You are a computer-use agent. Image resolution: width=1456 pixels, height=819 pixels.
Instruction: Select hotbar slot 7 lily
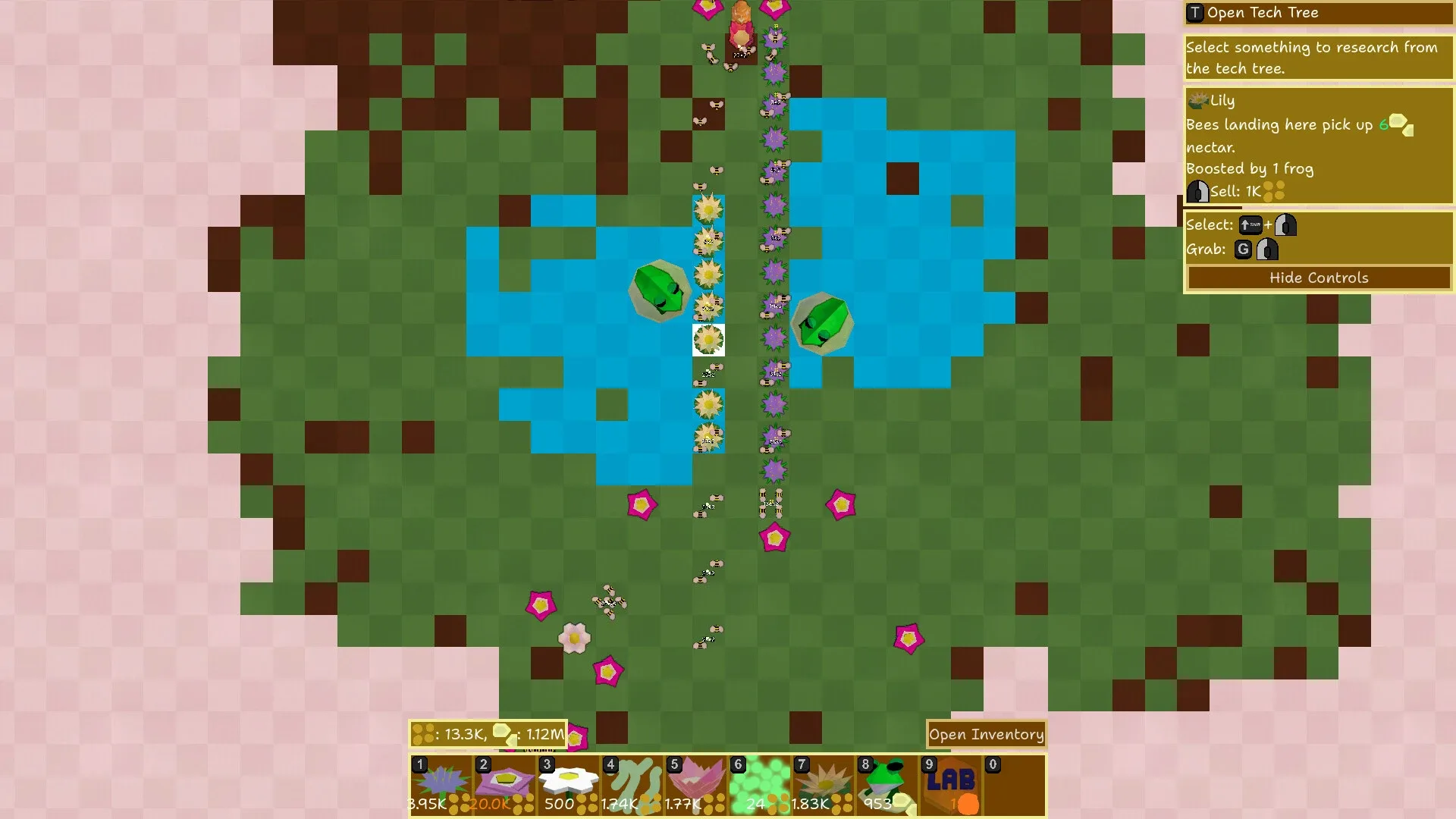click(x=824, y=785)
